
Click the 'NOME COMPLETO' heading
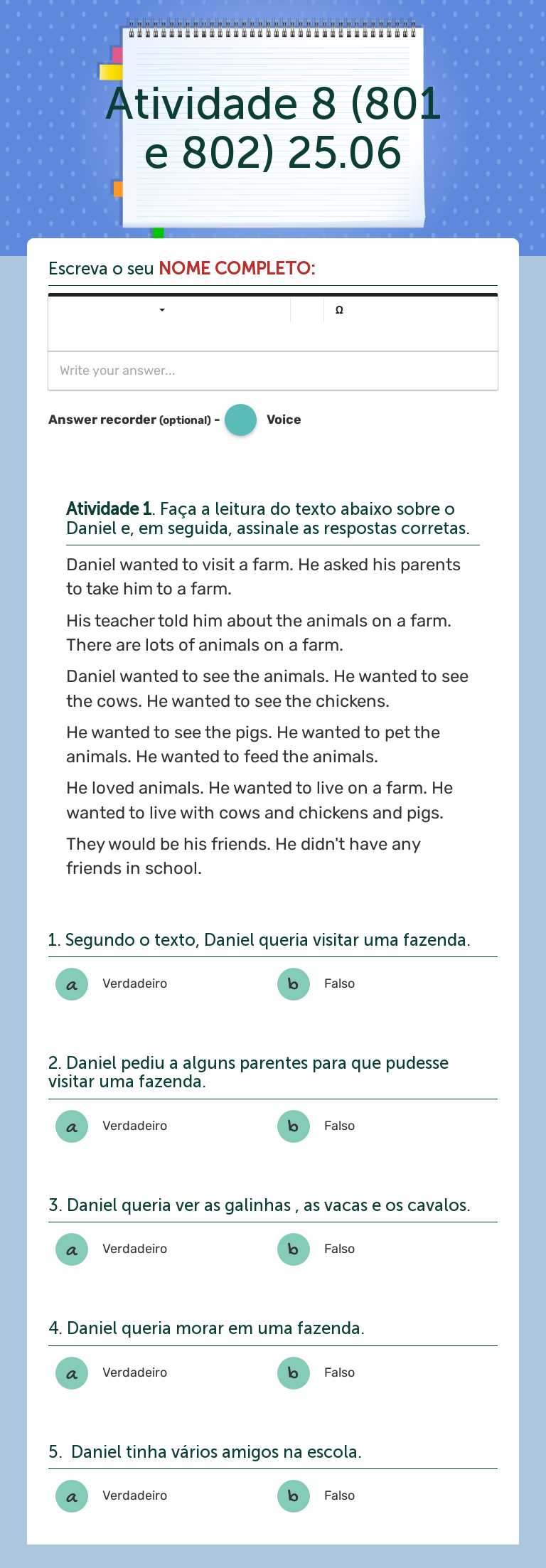coord(237,269)
